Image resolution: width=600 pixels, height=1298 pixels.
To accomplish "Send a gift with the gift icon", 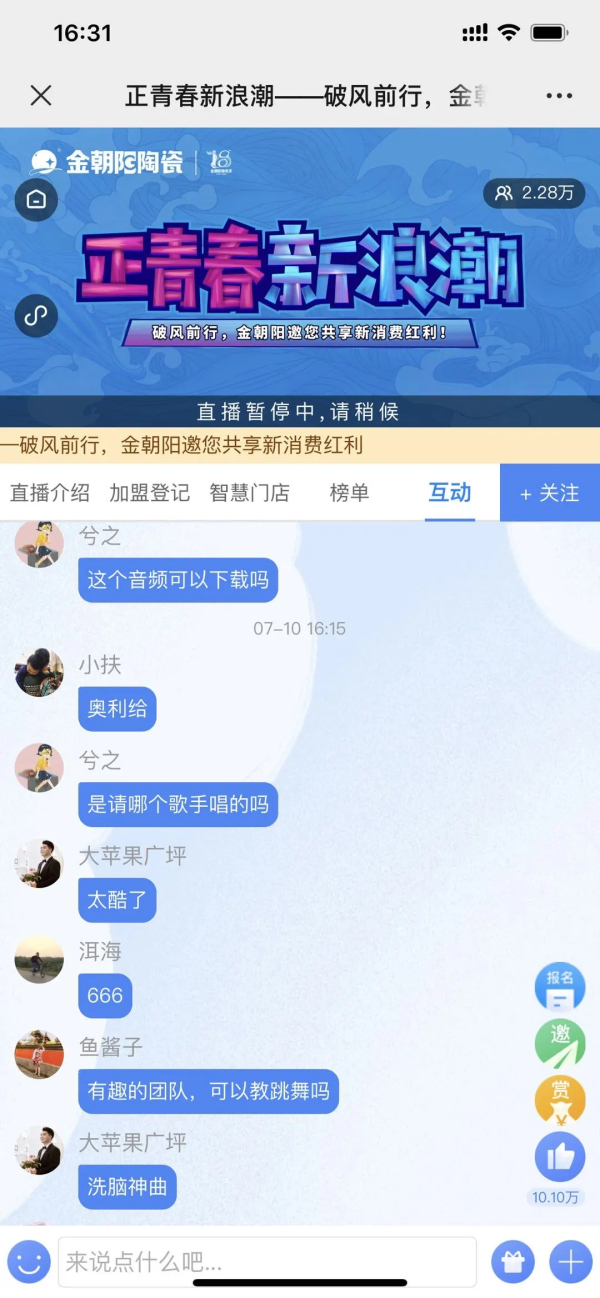I will tap(513, 1262).
